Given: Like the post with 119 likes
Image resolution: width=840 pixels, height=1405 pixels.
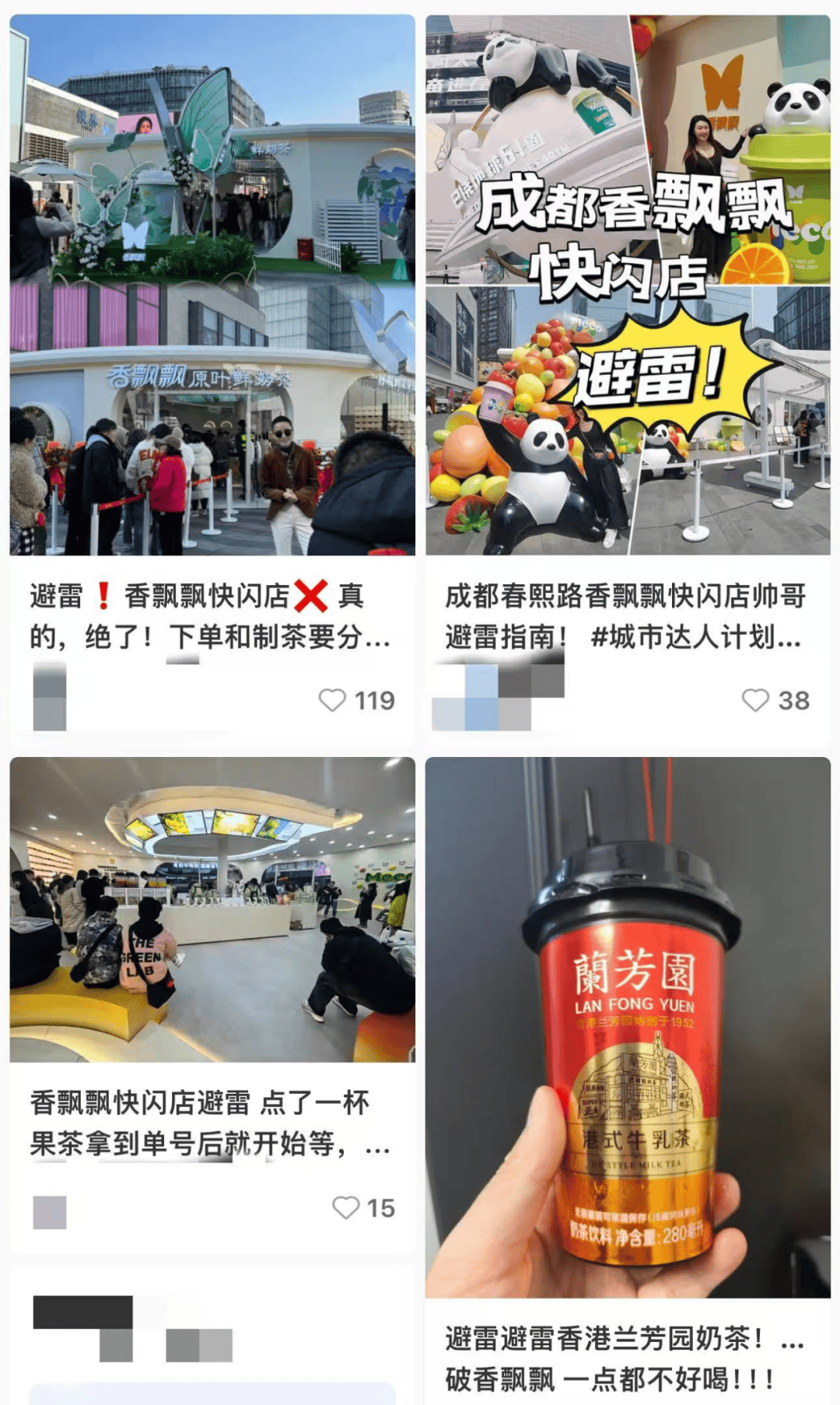Looking at the screenshot, I should pyautogui.click(x=333, y=700).
